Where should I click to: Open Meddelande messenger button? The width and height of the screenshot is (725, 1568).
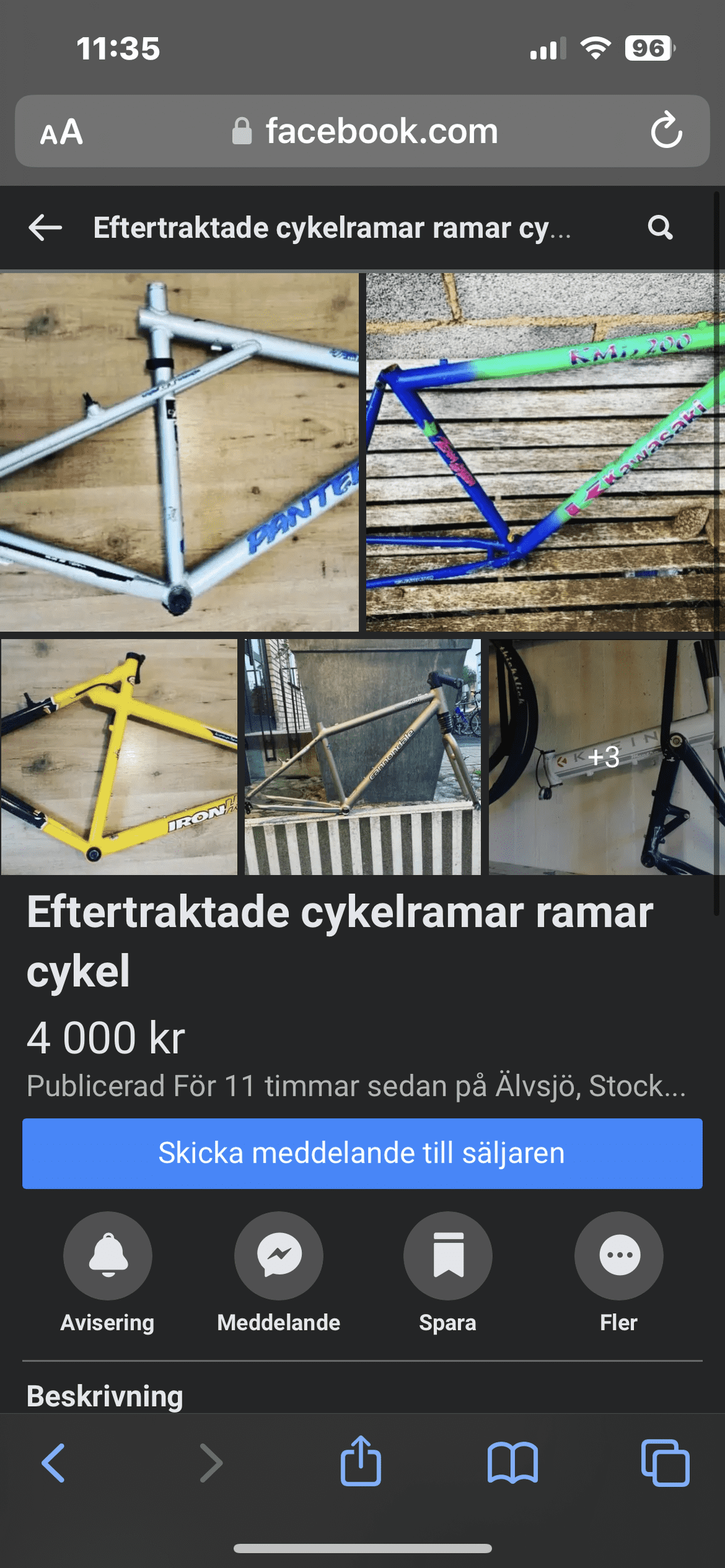click(279, 1256)
